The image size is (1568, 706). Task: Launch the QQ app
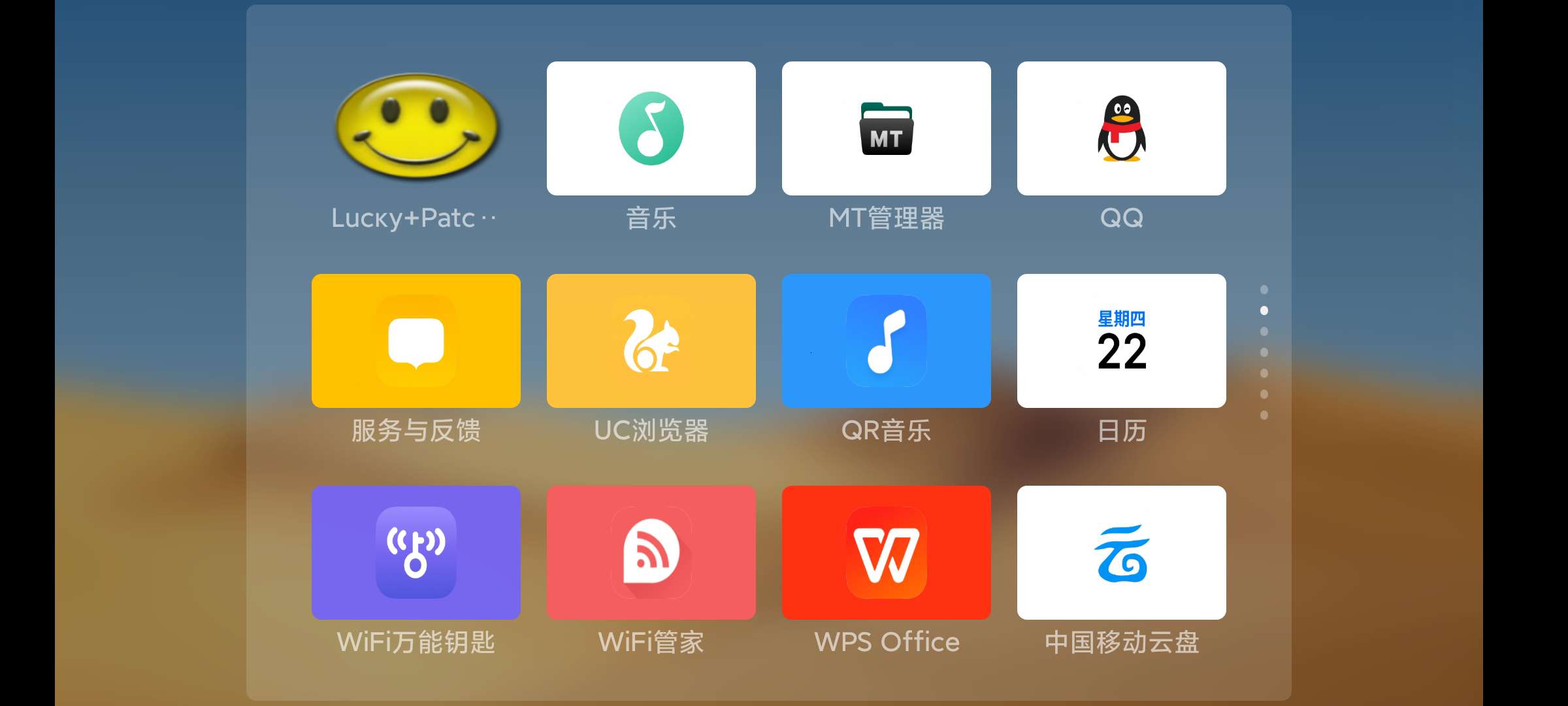(1121, 128)
